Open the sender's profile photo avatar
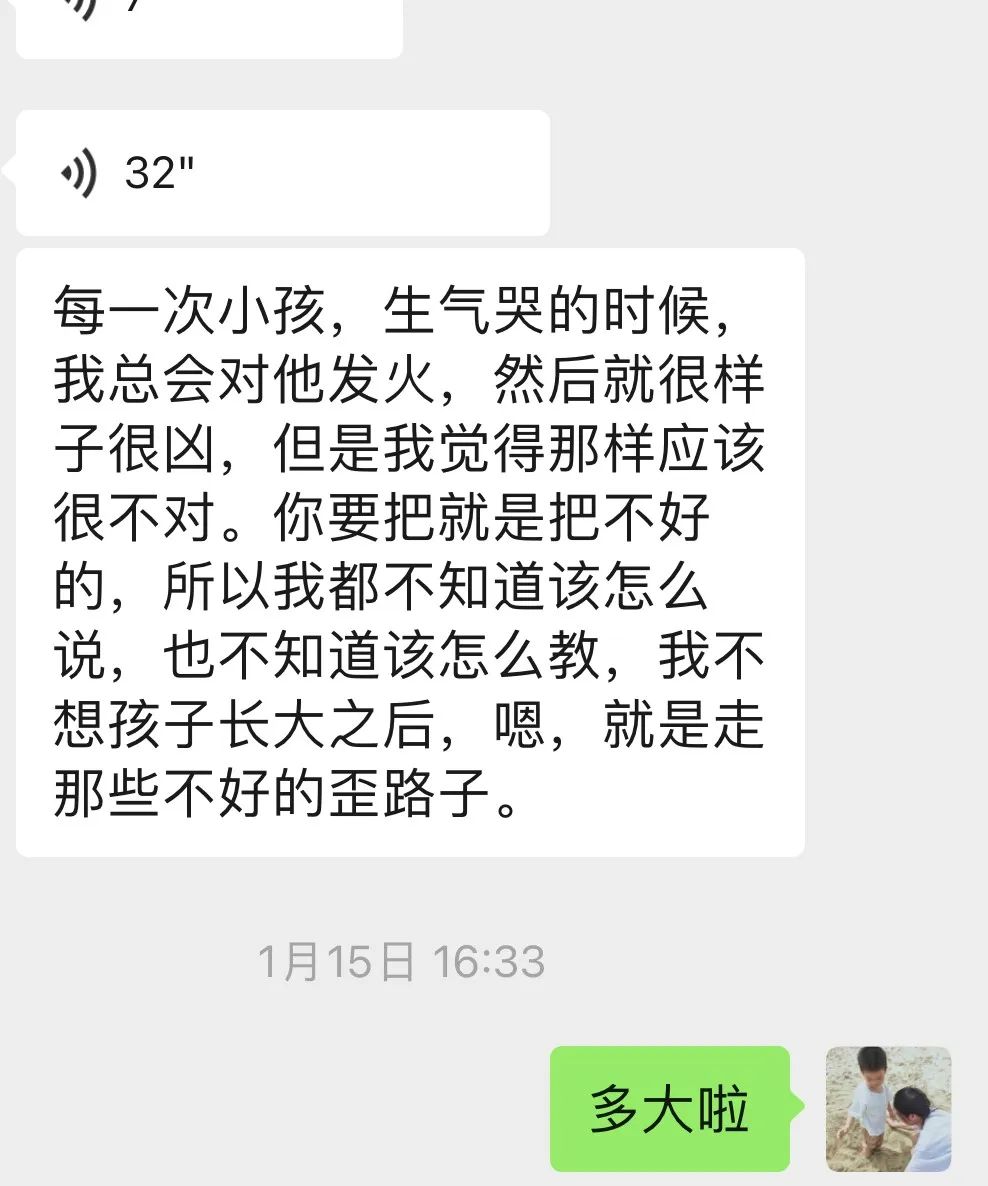 click(x=888, y=1109)
